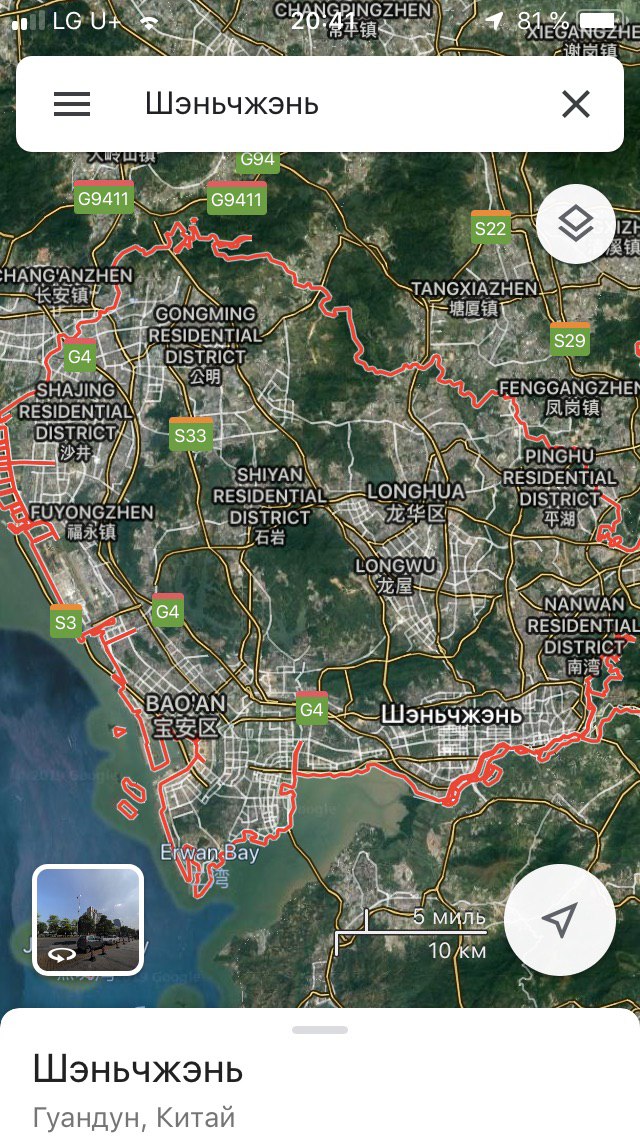Tap the Шэньчжэнь search field
This screenshot has width=640, height=1136.
320,104
